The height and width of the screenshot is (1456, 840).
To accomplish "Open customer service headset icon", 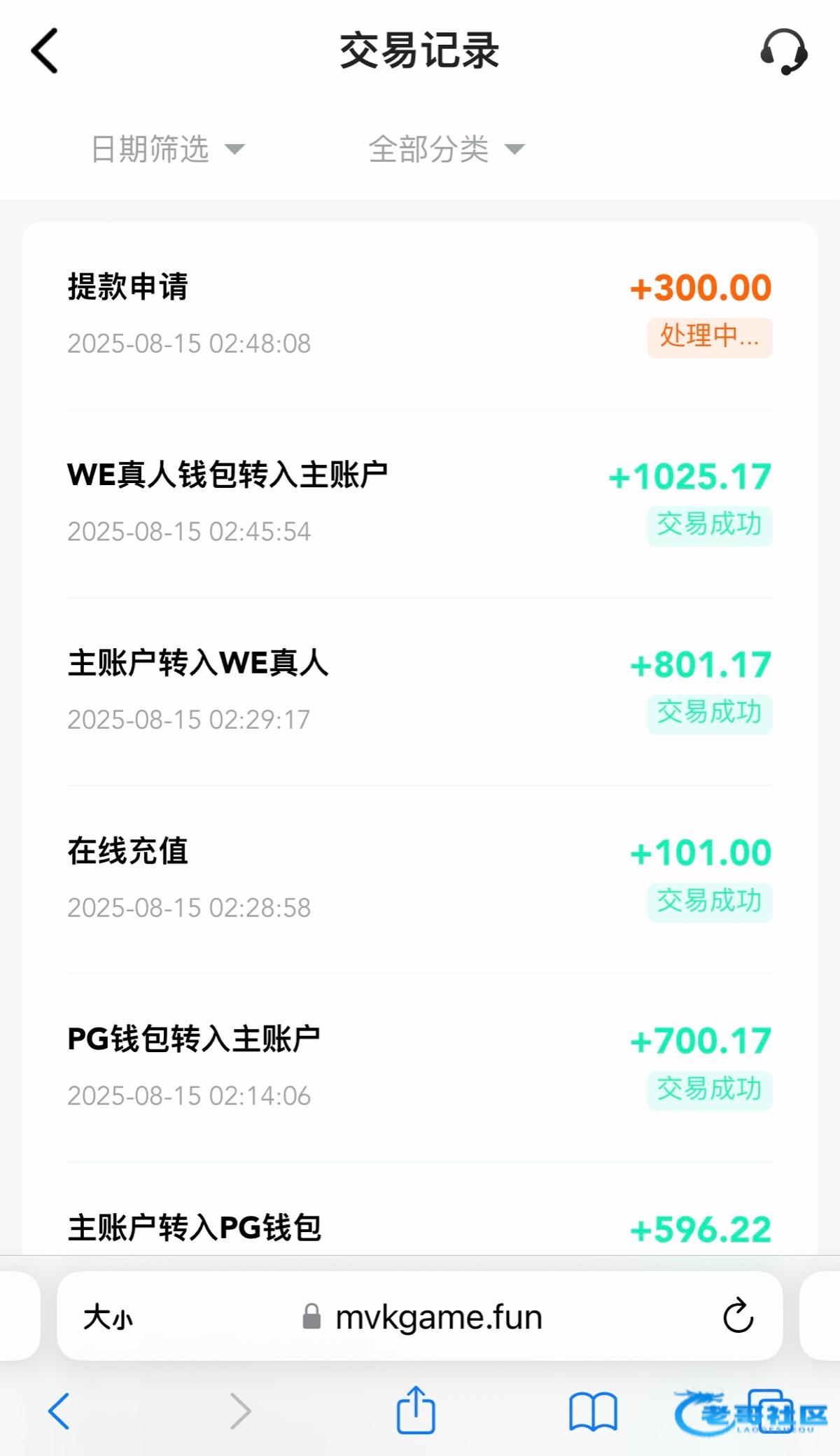I will (784, 51).
